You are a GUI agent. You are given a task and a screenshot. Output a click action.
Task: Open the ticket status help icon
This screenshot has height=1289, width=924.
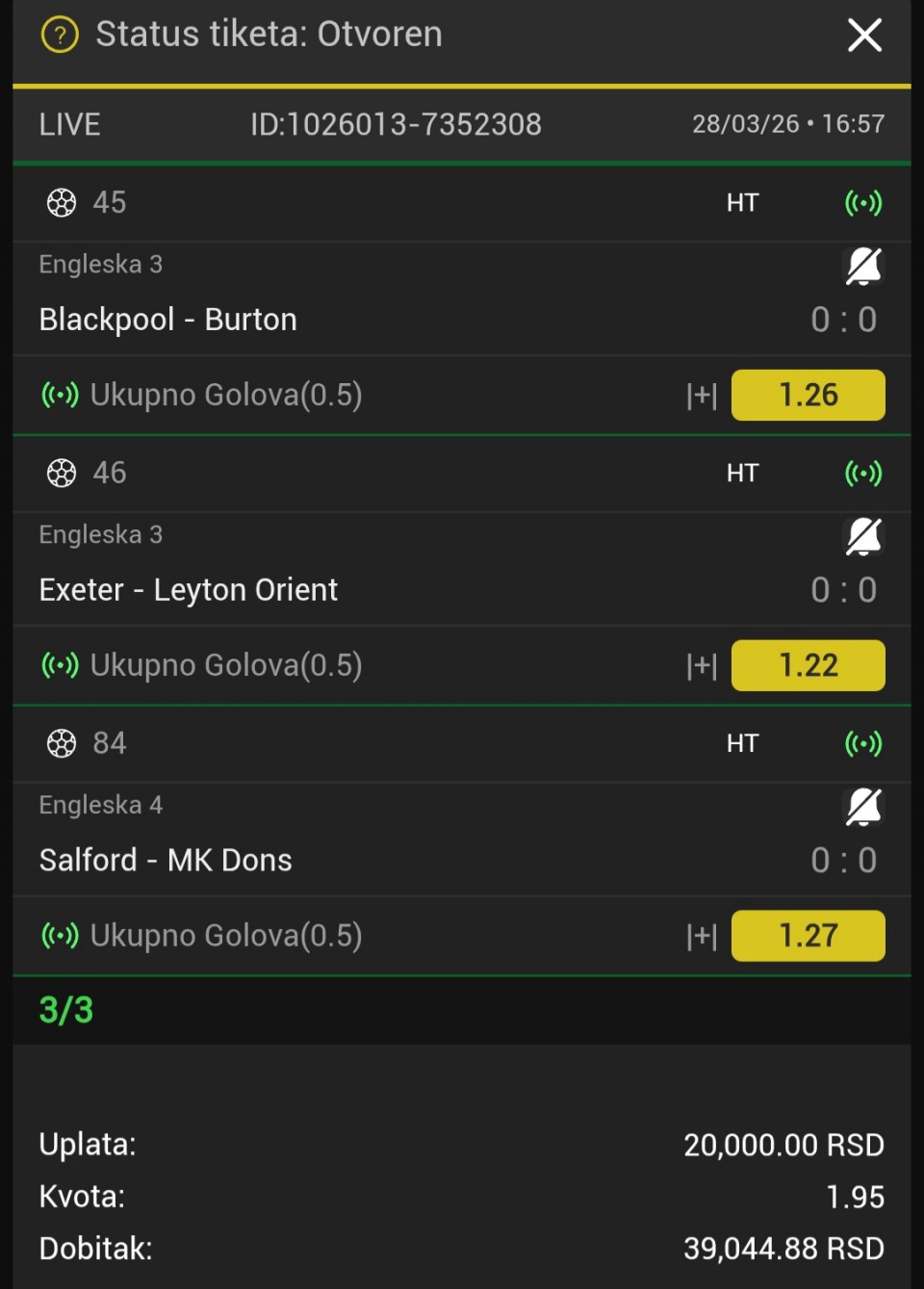click(x=60, y=36)
